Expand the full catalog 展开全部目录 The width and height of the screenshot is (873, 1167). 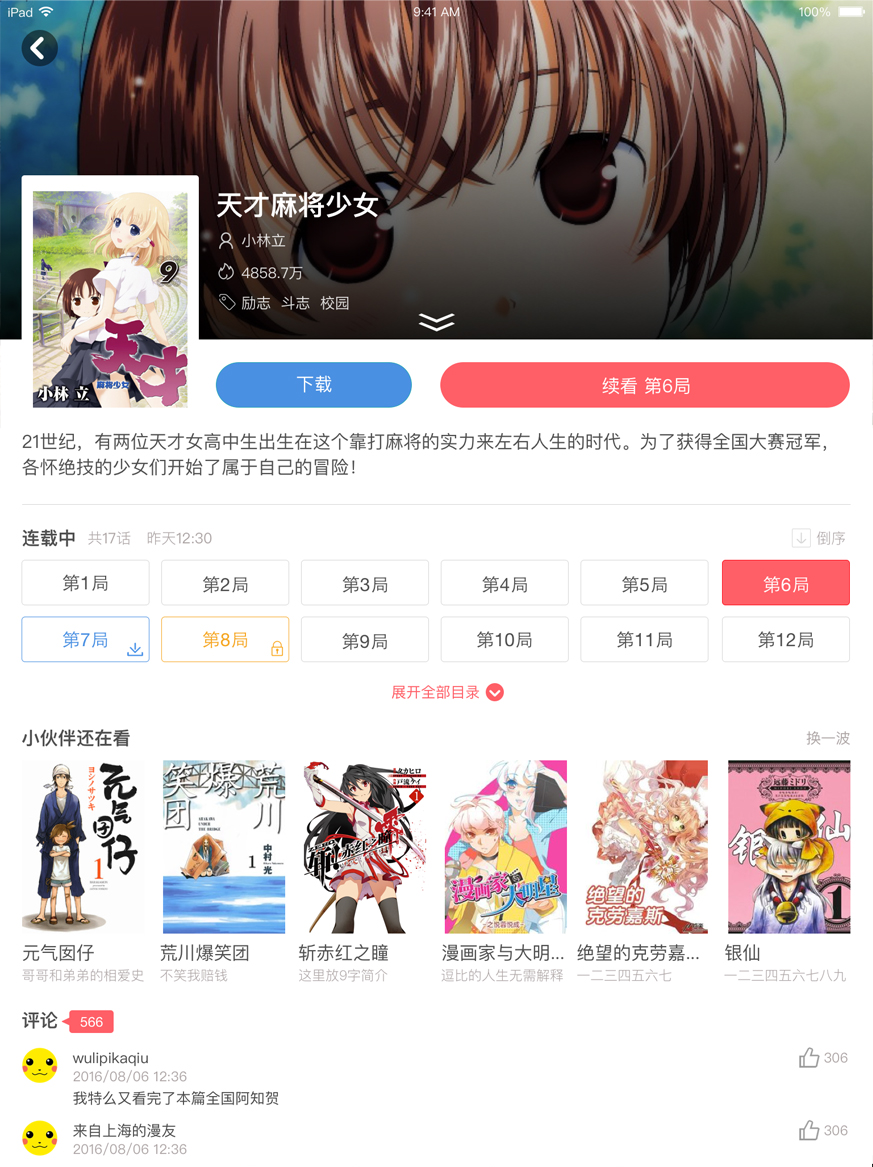click(x=447, y=692)
